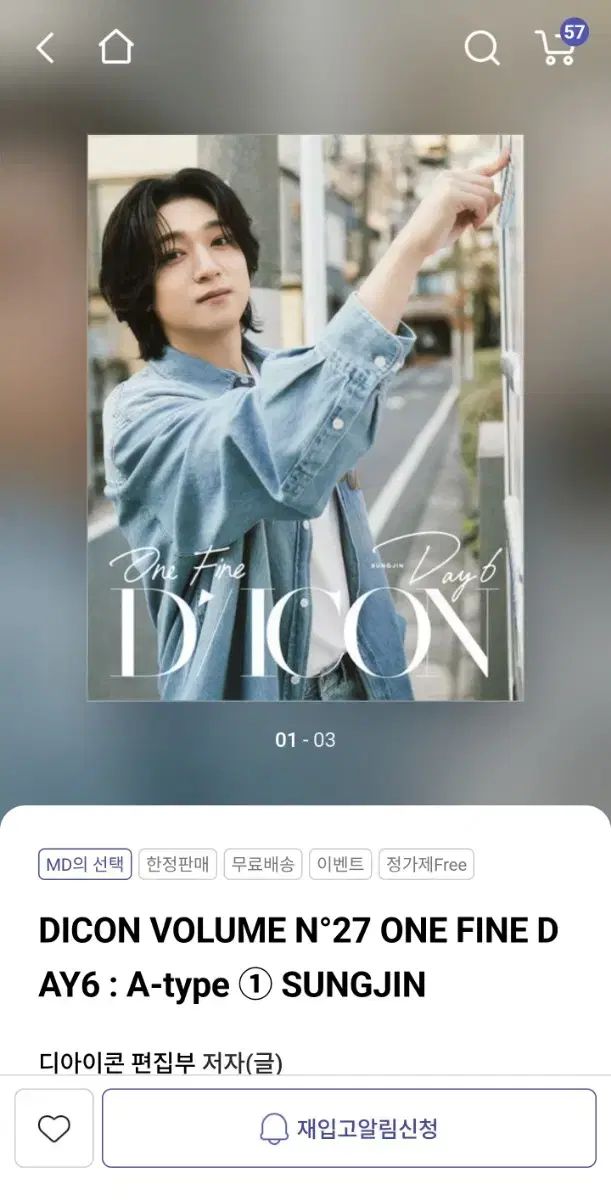View the DICON SUNGJIN cover image
Screen dimensions: 611x1200
point(305,418)
